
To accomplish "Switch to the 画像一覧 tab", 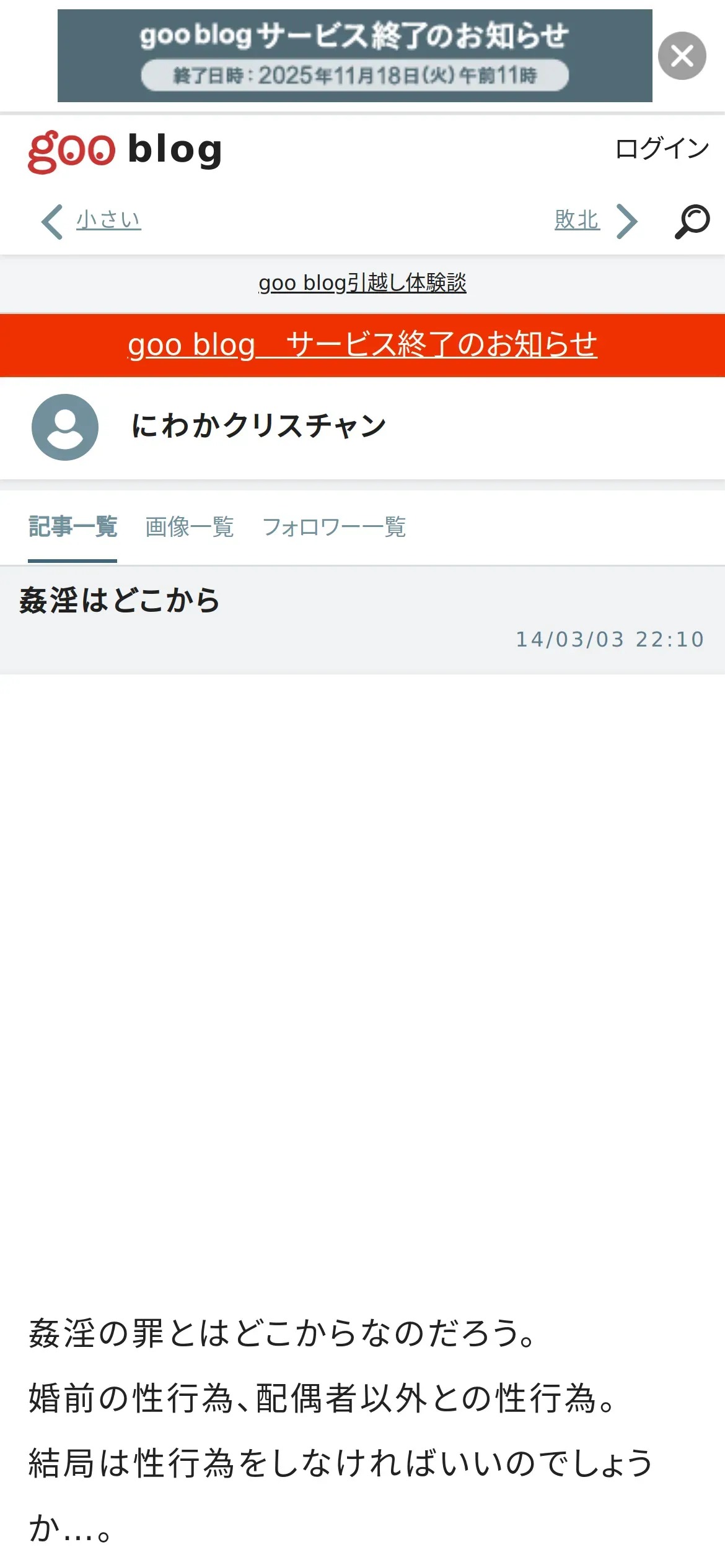I will pos(190,527).
